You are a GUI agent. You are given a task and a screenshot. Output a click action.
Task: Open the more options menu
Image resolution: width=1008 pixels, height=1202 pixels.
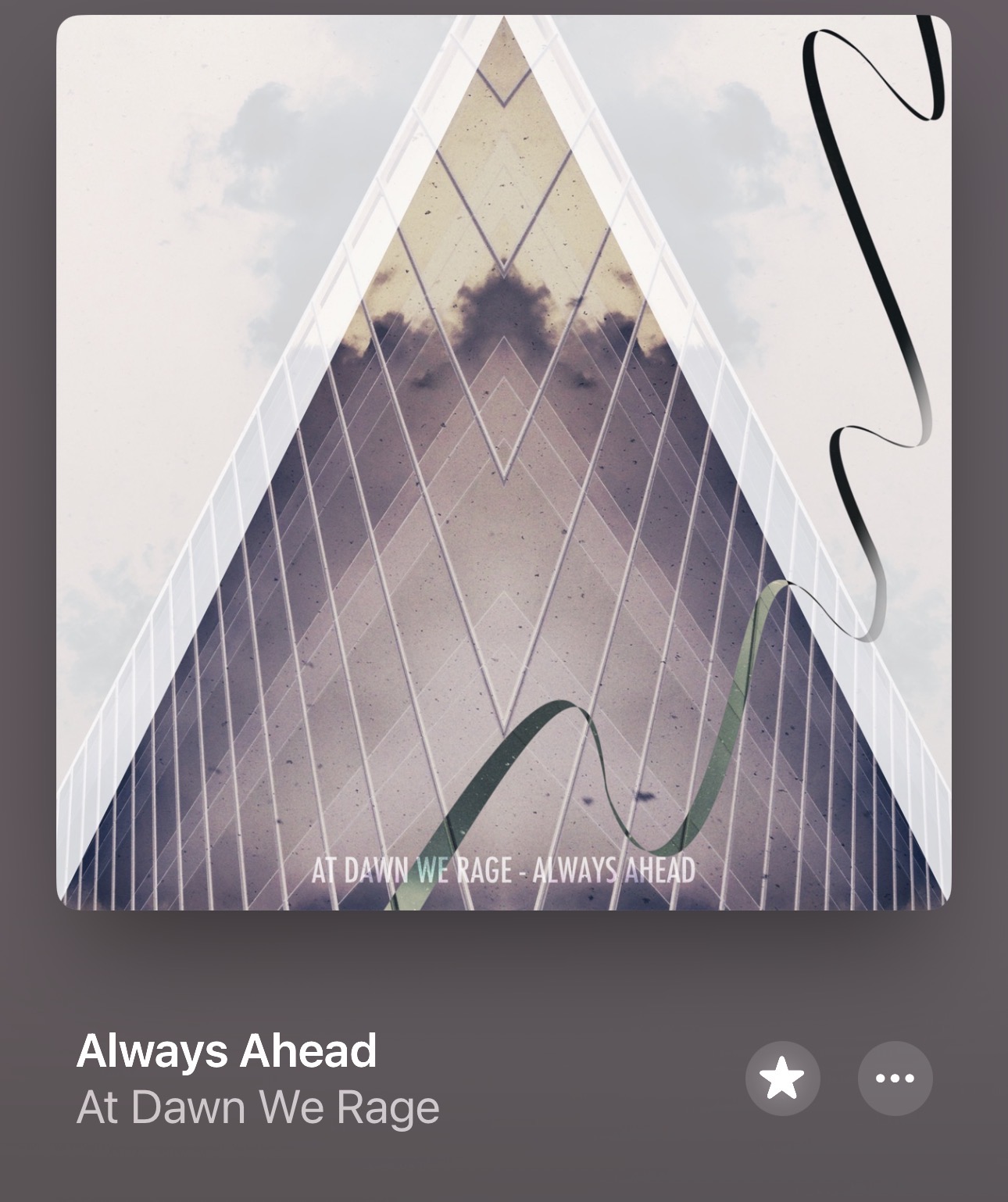click(x=895, y=1079)
